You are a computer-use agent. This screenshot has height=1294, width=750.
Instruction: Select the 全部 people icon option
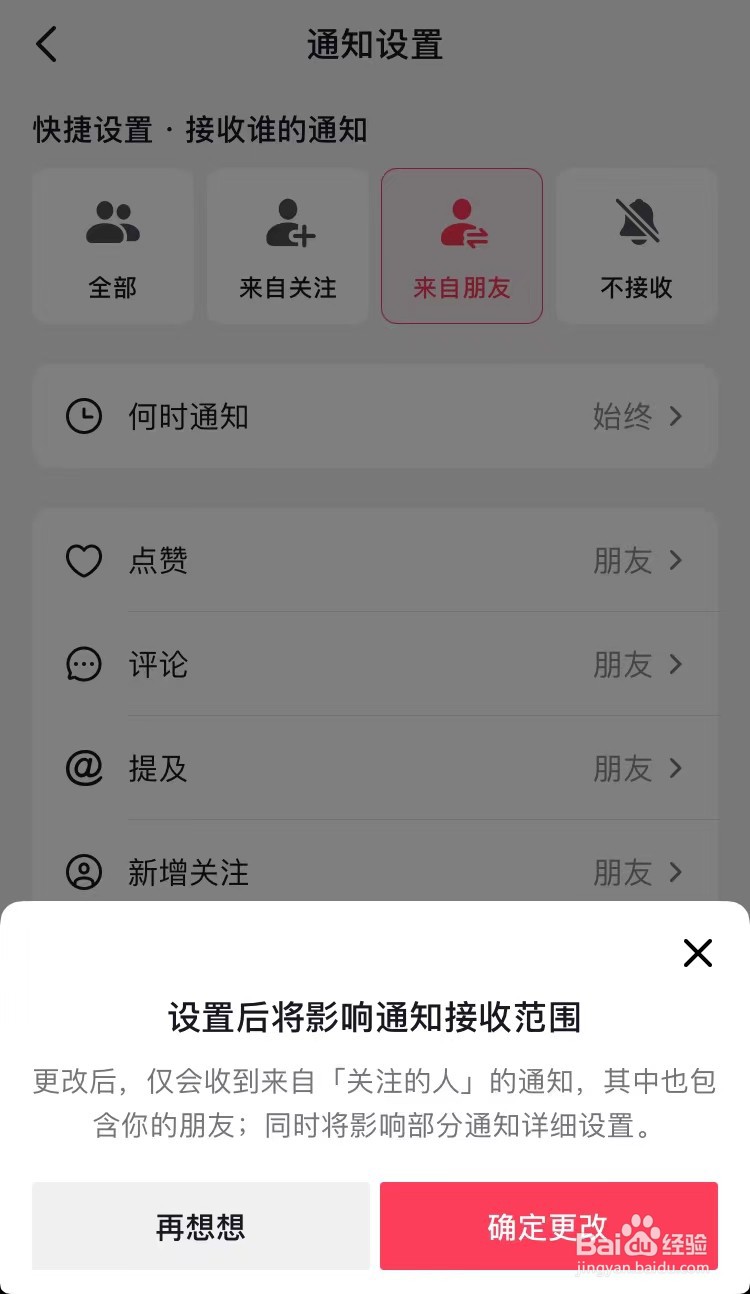(112, 222)
